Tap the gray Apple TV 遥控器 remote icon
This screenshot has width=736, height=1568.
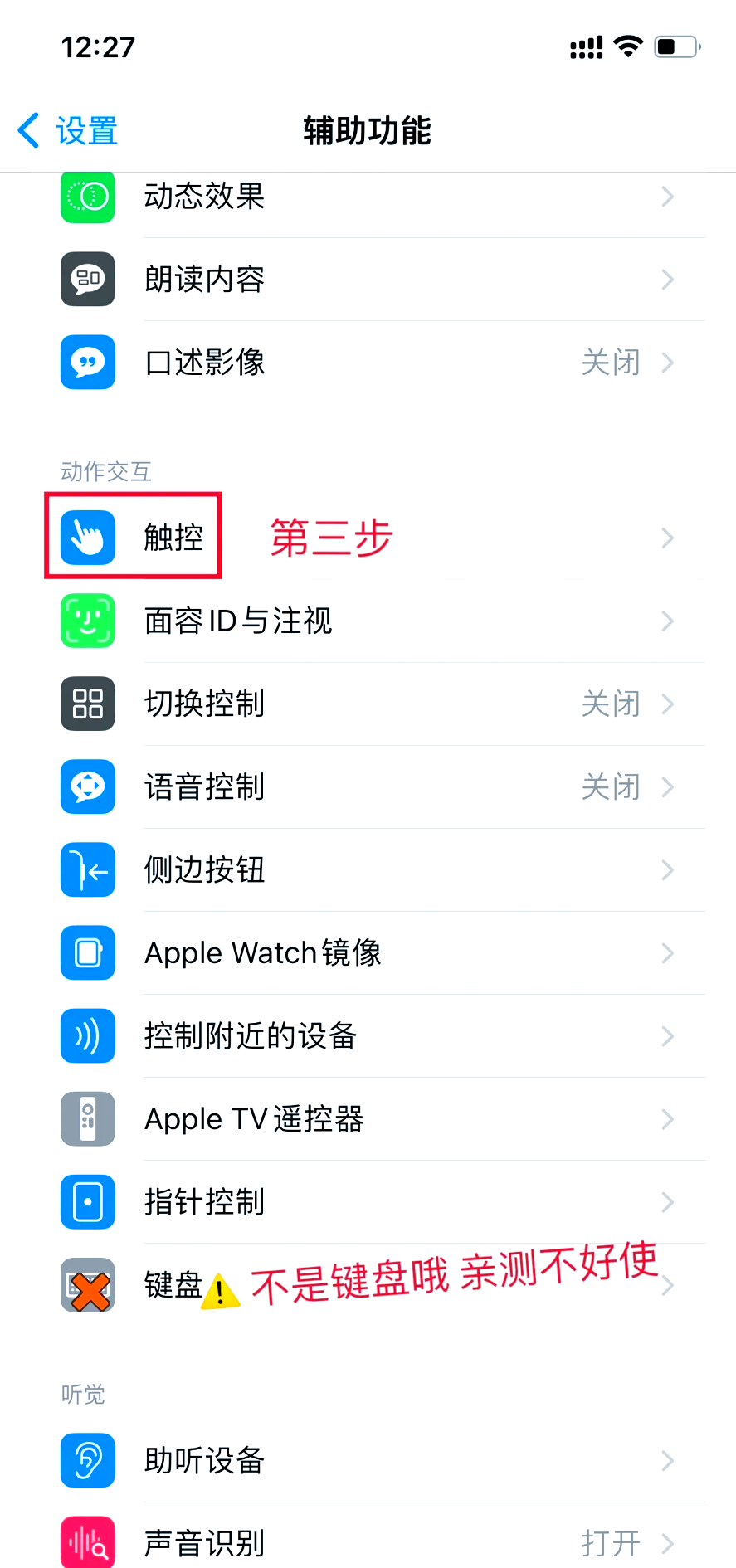tap(87, 1118)
